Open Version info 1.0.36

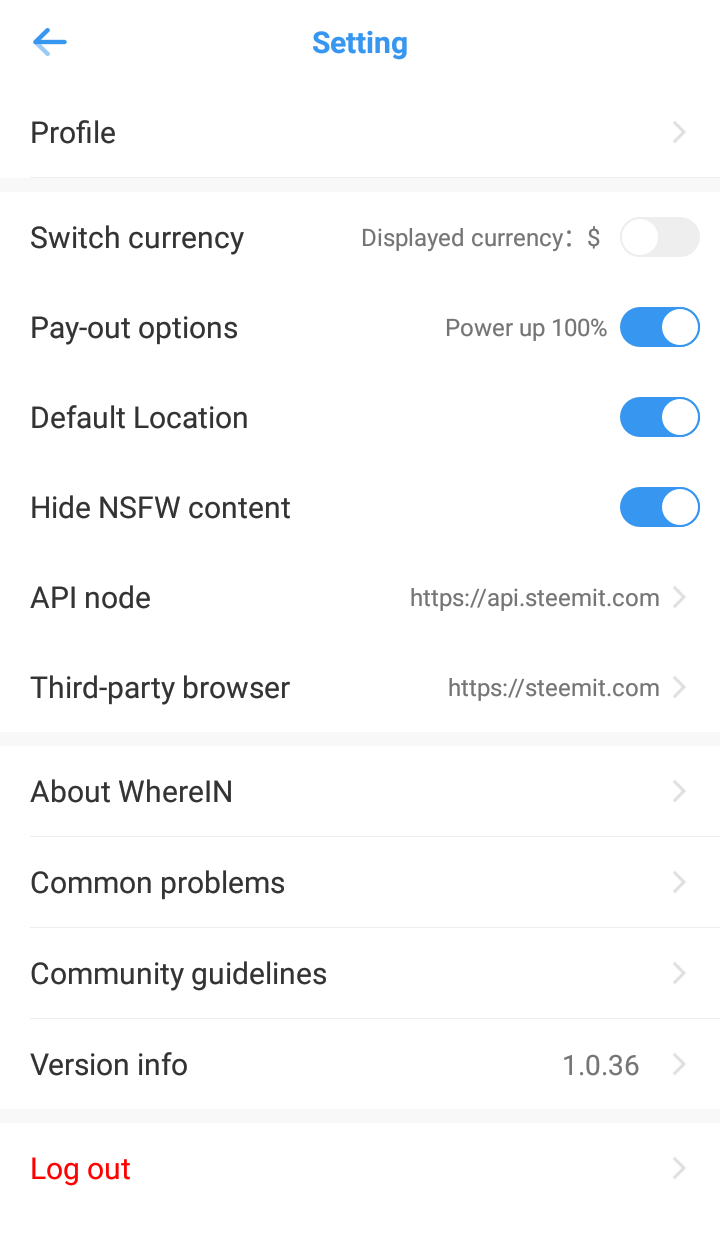pyautogui.click(x=360, y=1064)
